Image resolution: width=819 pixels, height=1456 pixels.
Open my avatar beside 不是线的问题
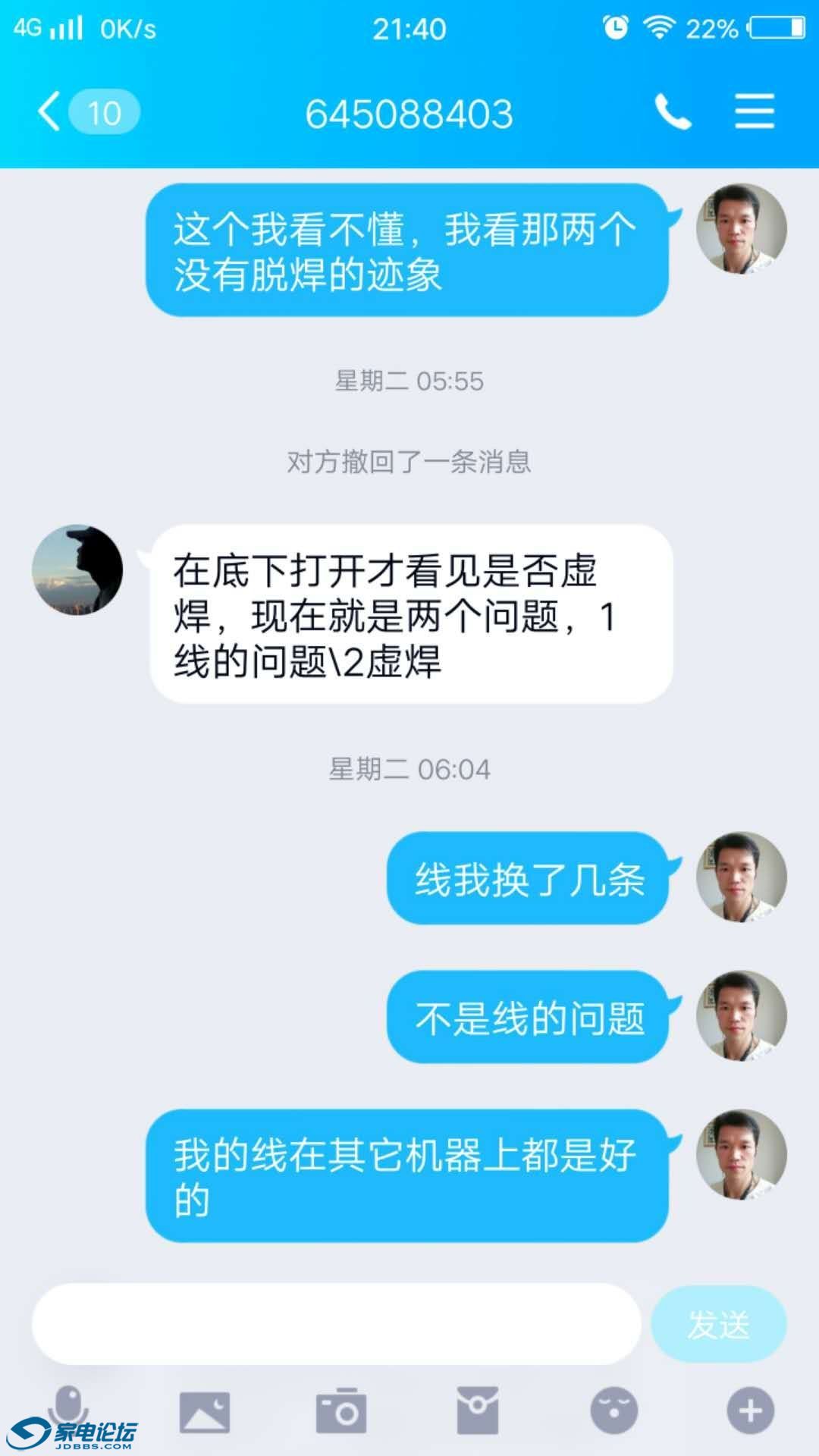click(741, 1015)
